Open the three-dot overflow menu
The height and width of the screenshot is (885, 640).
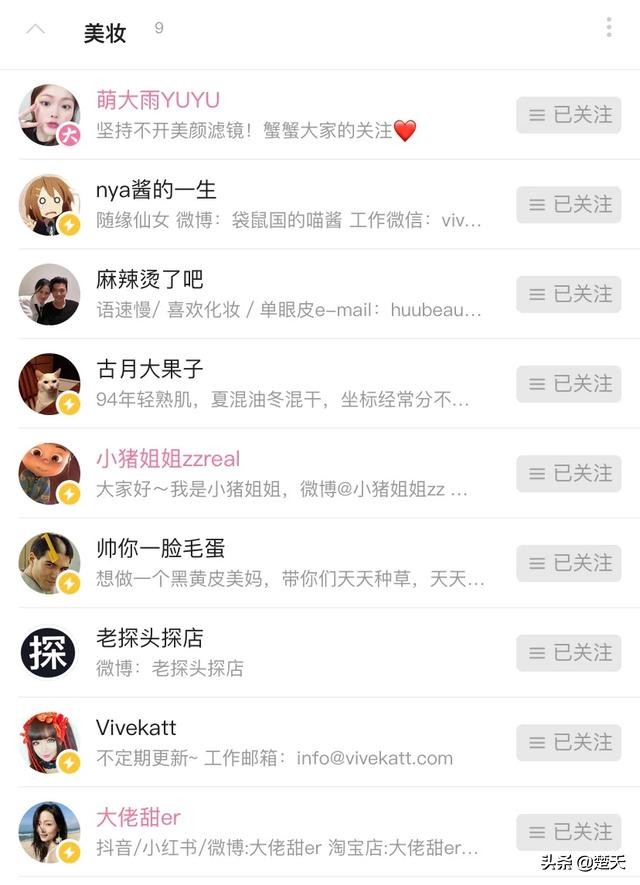608,28
